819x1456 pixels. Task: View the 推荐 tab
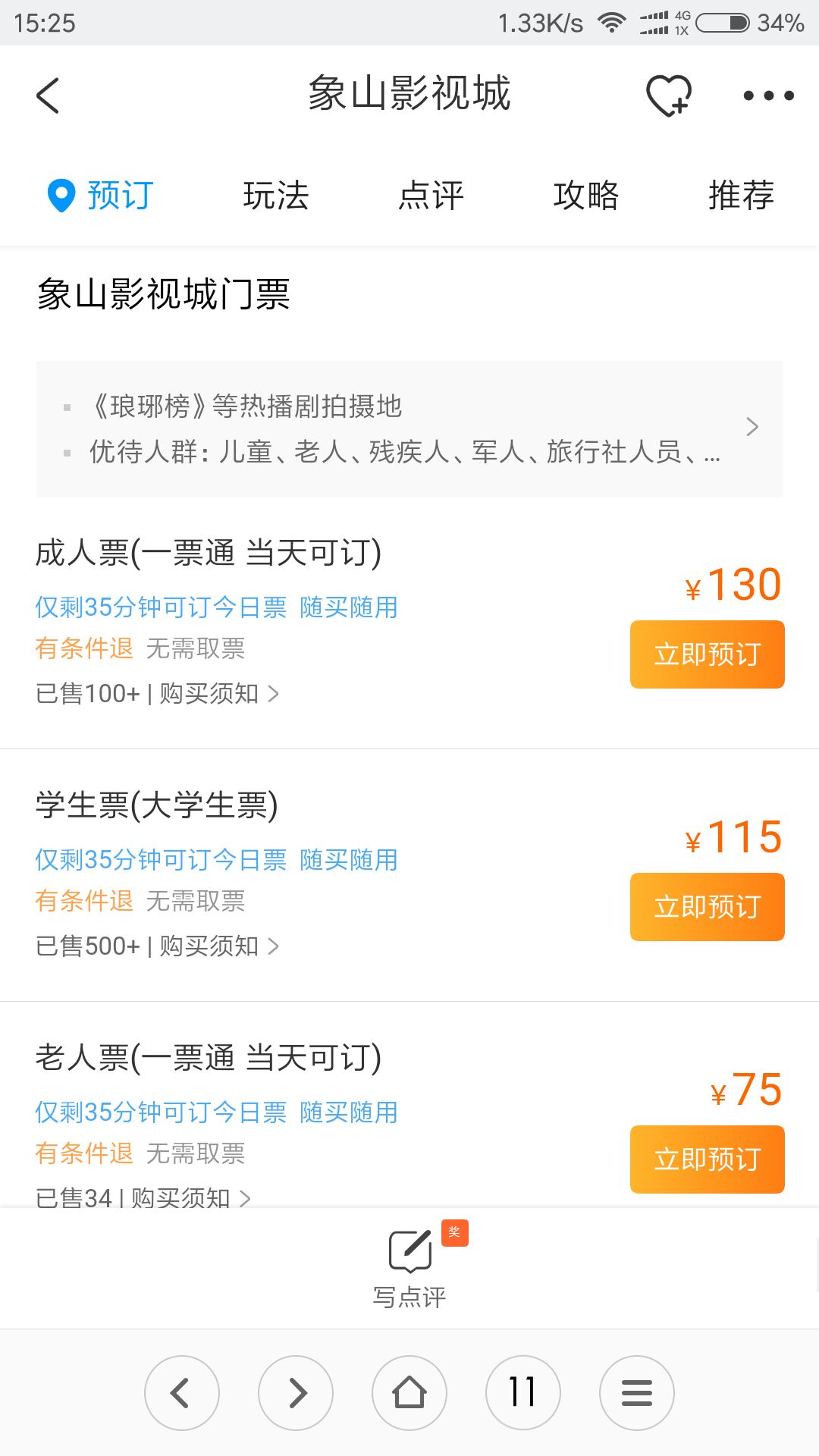coord(741,195)
